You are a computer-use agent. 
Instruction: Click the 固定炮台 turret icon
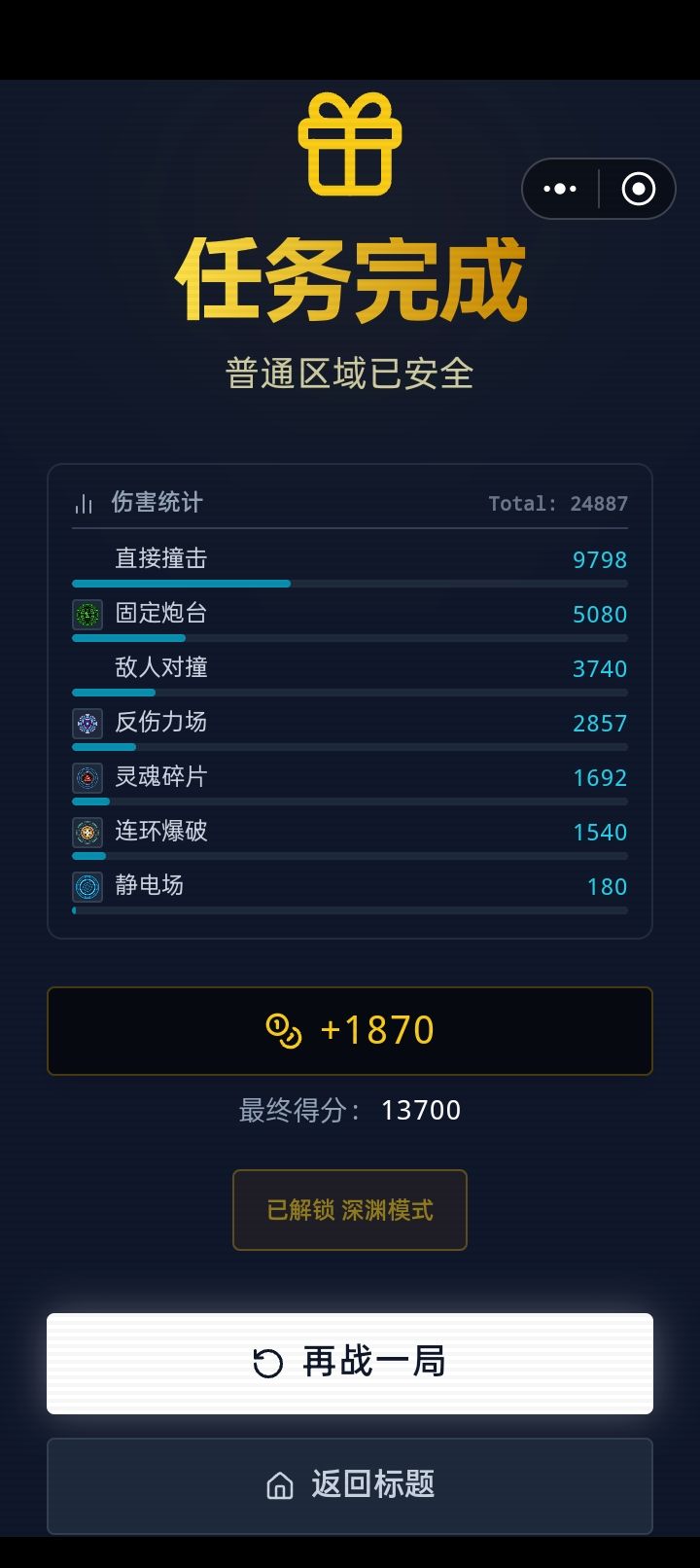(x=87, y=614)
